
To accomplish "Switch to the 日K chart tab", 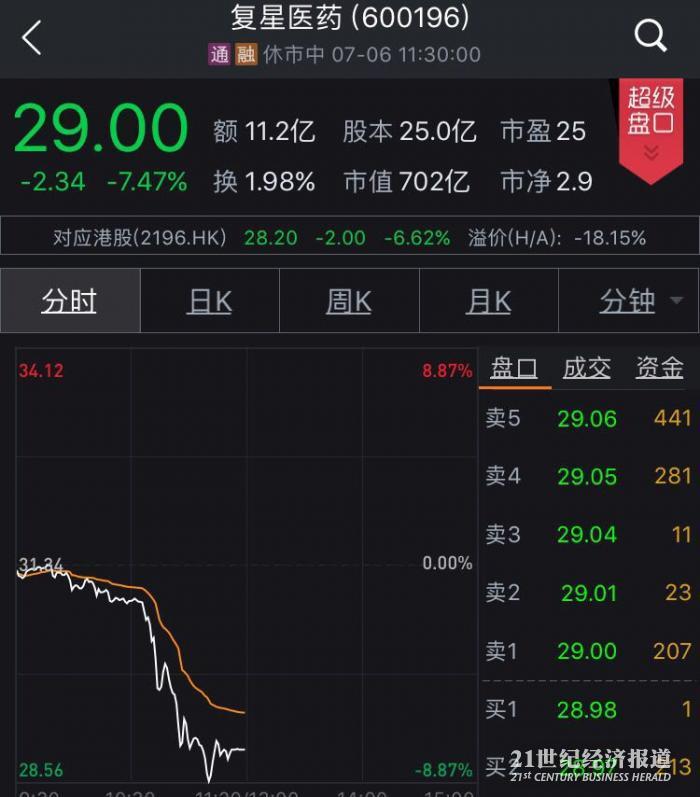I will point(209,301).
